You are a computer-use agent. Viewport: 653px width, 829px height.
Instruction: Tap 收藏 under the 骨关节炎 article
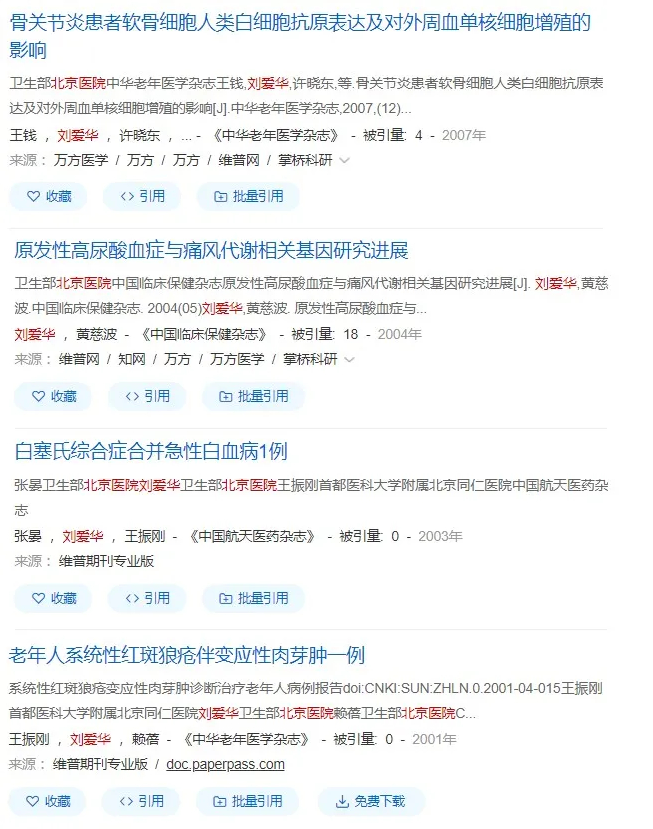point(49,196)
